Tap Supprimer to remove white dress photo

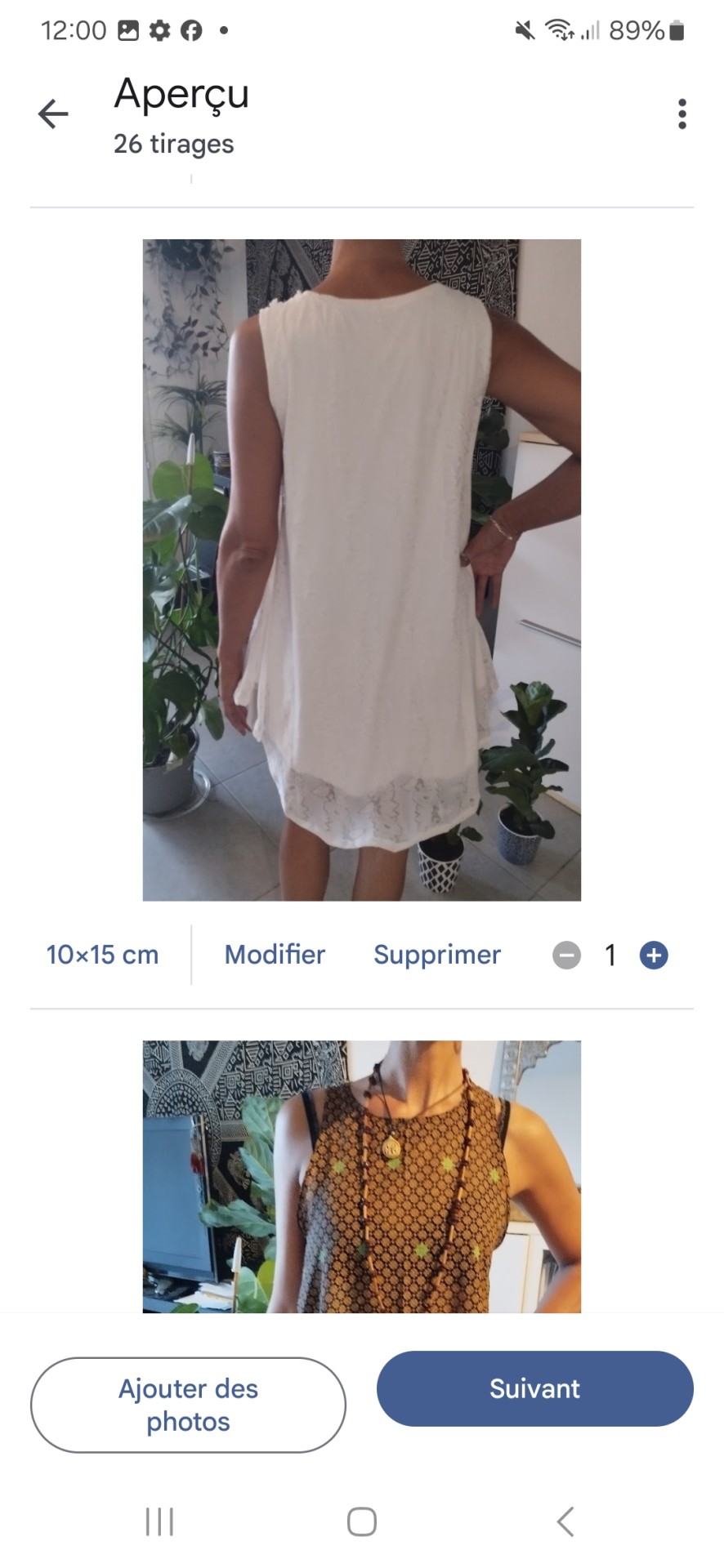(x=437, y=955)
